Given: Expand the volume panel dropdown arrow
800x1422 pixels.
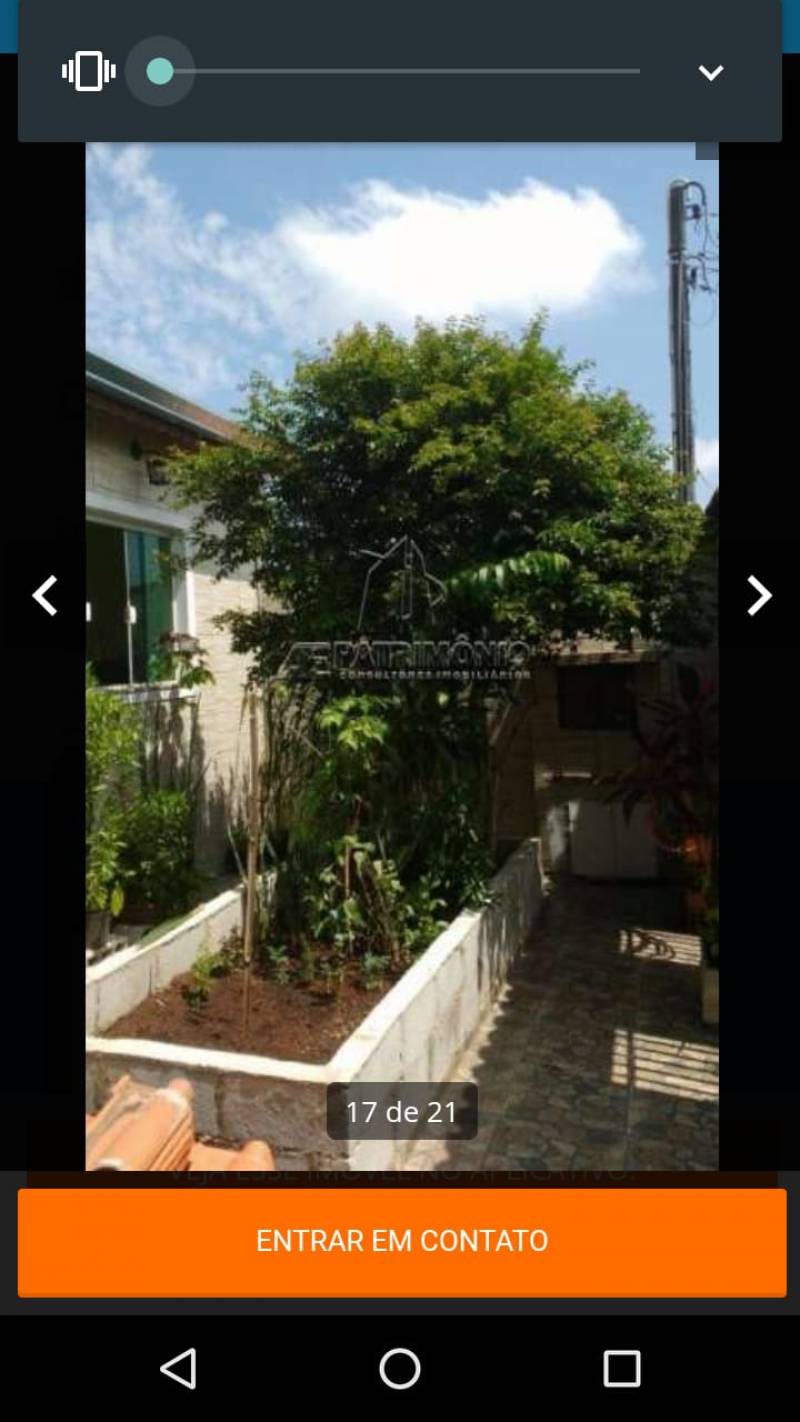Looking at the screenshot, I should coord(710,72).
